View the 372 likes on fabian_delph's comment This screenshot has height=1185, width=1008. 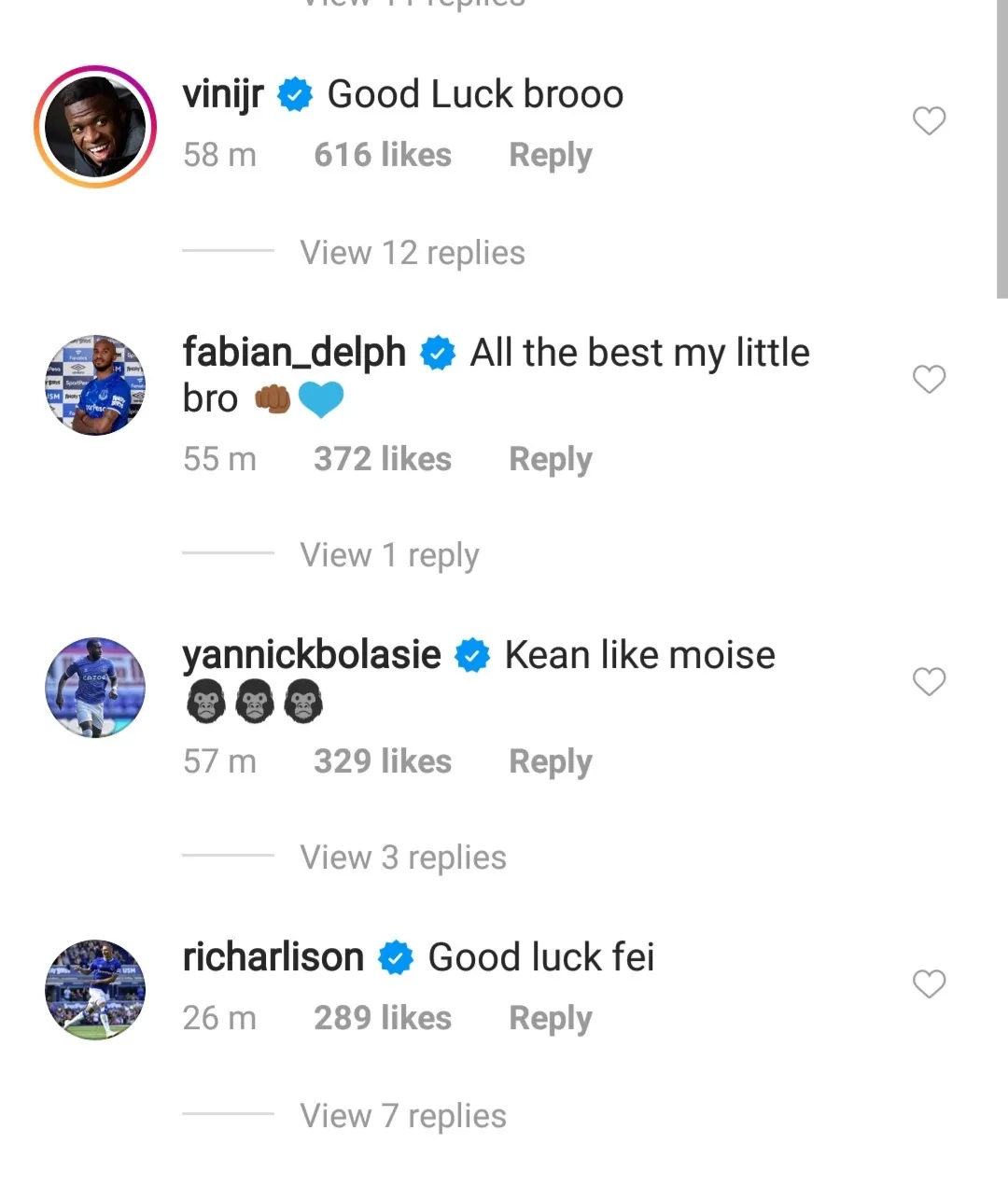pyautogui.click(x=382, y=458)
